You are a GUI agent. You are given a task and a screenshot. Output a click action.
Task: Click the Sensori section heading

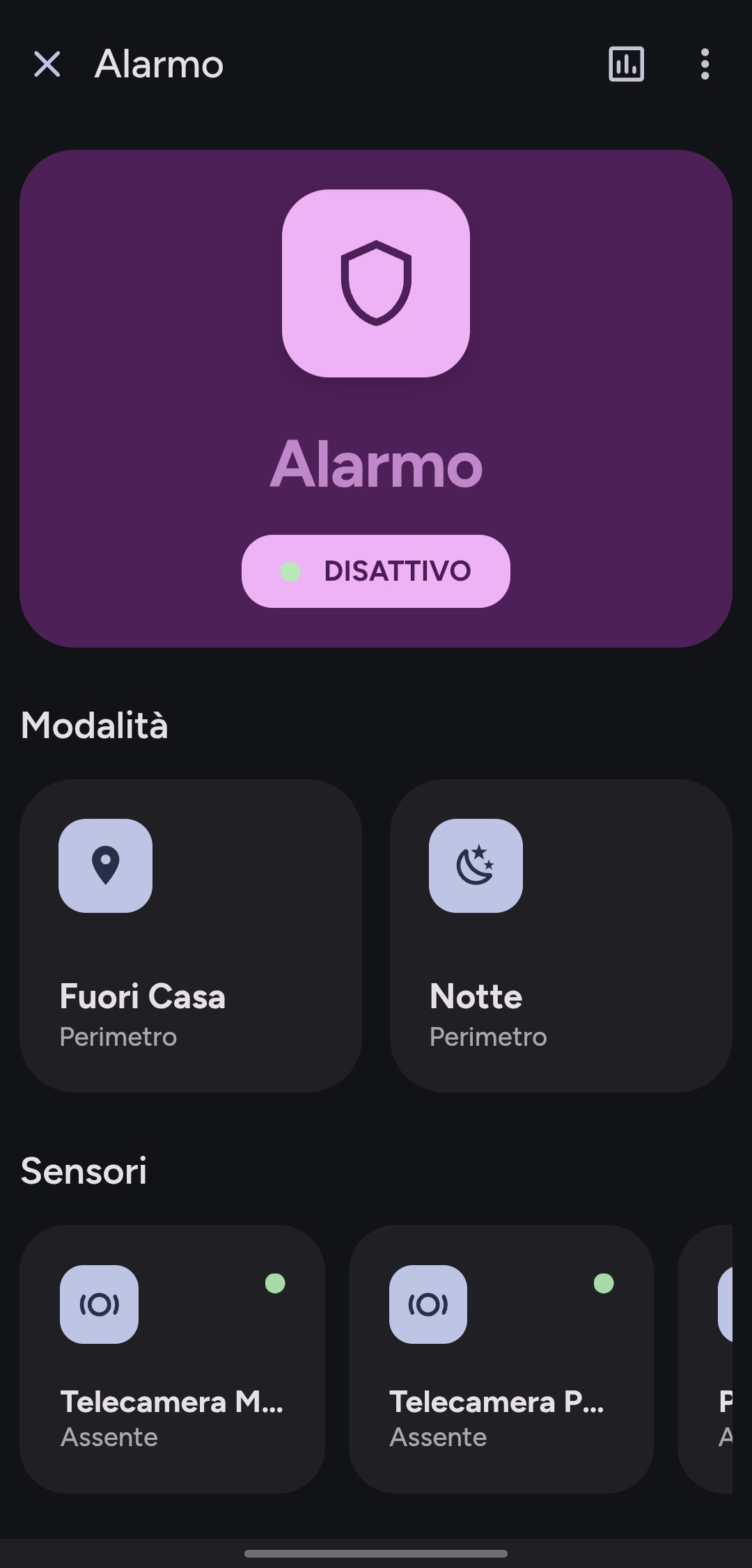coord(84,1171)
